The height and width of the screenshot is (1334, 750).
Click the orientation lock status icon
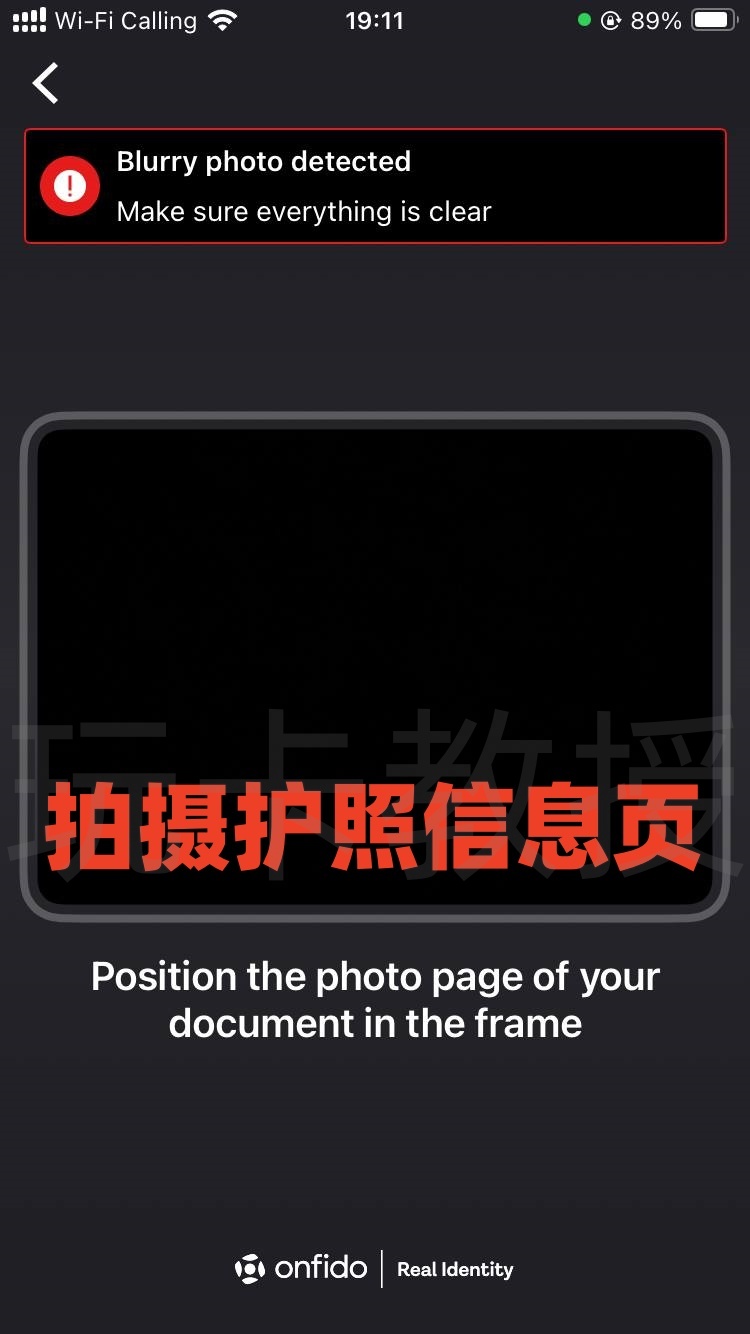[x=610, y=20]
